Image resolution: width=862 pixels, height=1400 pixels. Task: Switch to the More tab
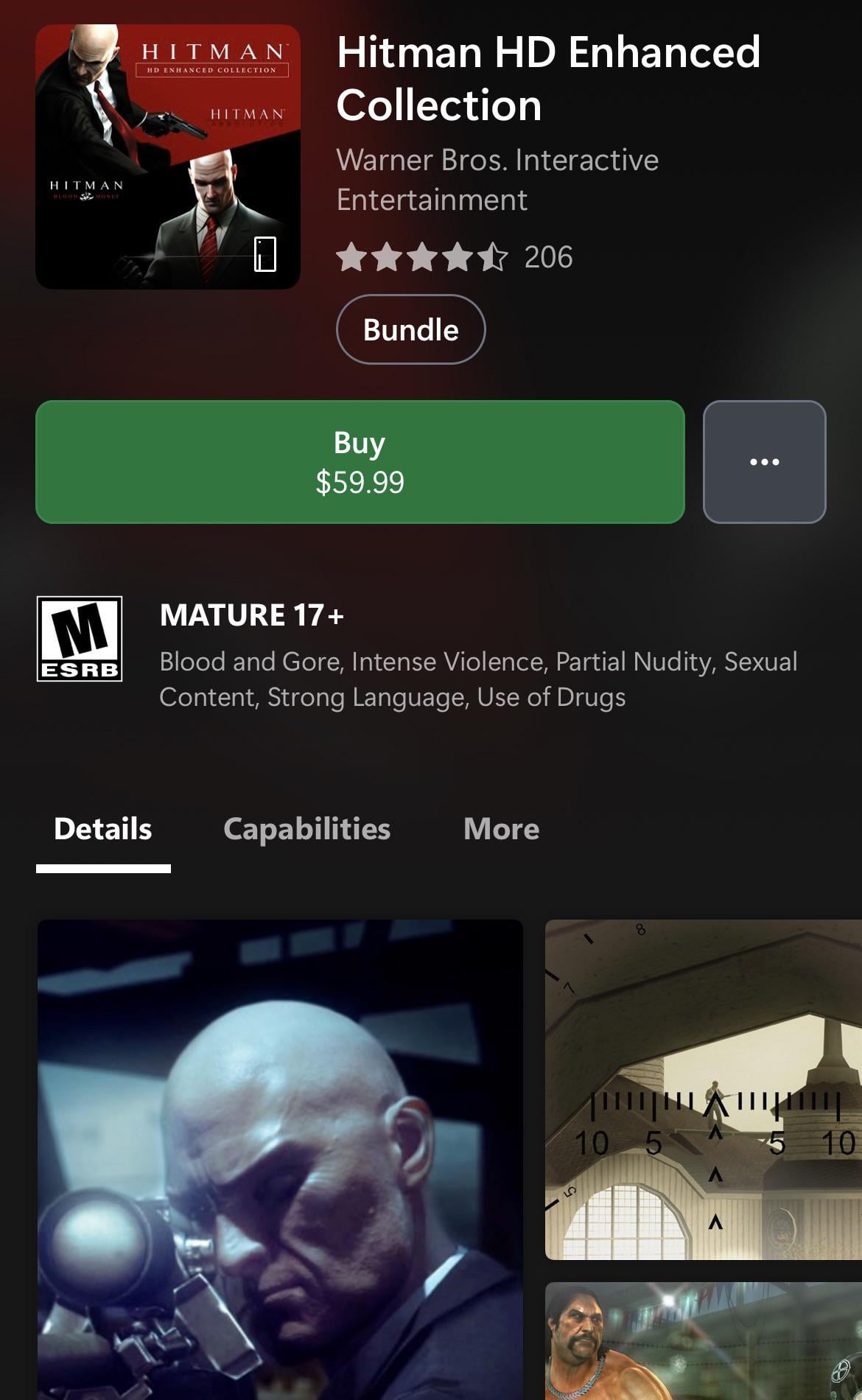pyautogui.click(x=501, y=829)
